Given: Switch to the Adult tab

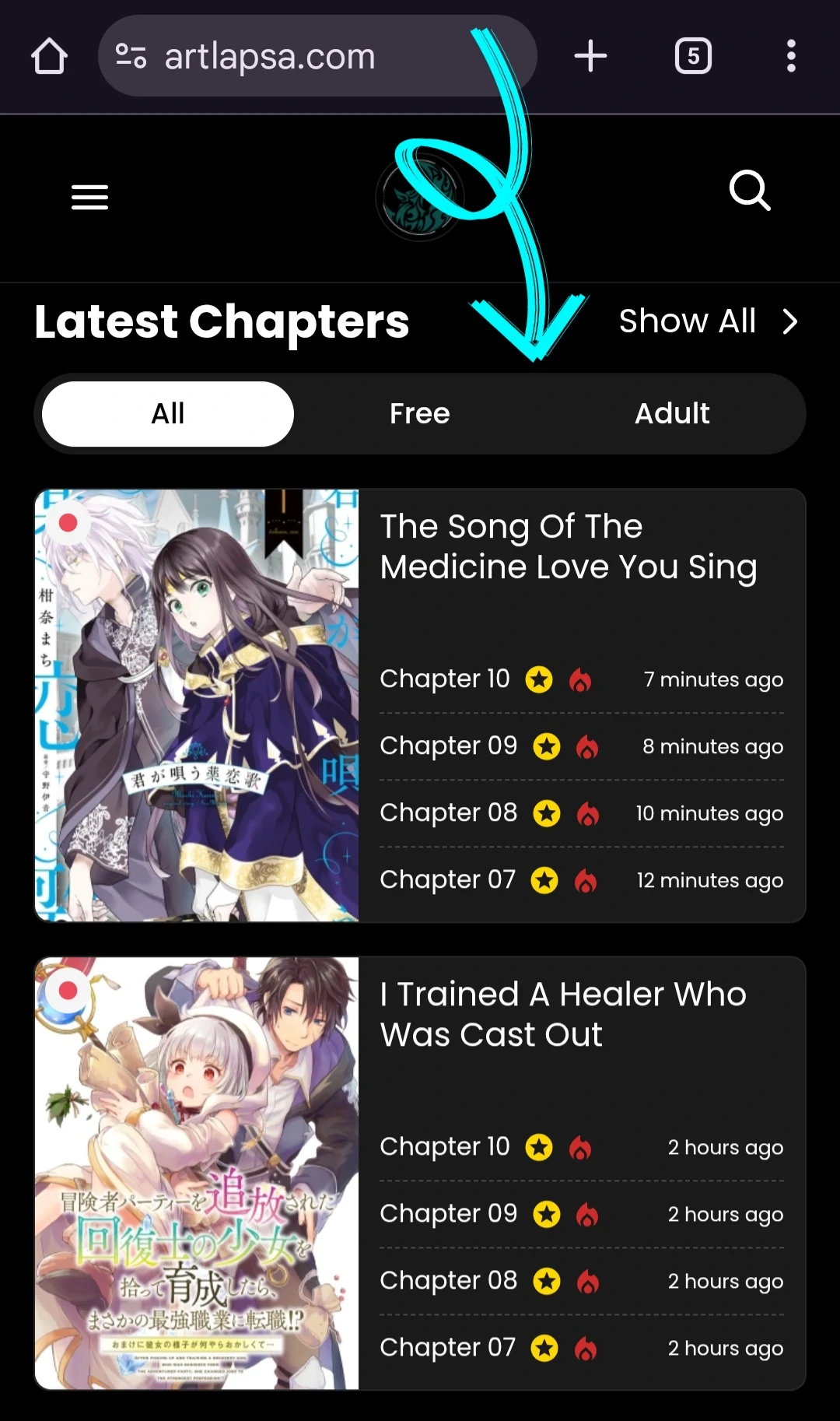Looking at the screenshot, I should (x=672, y=414).
